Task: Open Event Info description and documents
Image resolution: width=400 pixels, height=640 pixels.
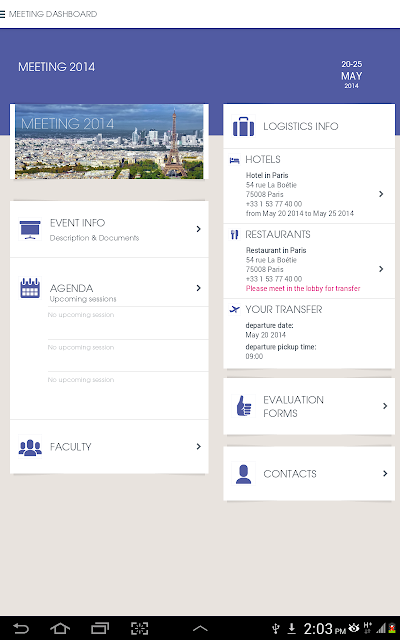Action: 109,229
